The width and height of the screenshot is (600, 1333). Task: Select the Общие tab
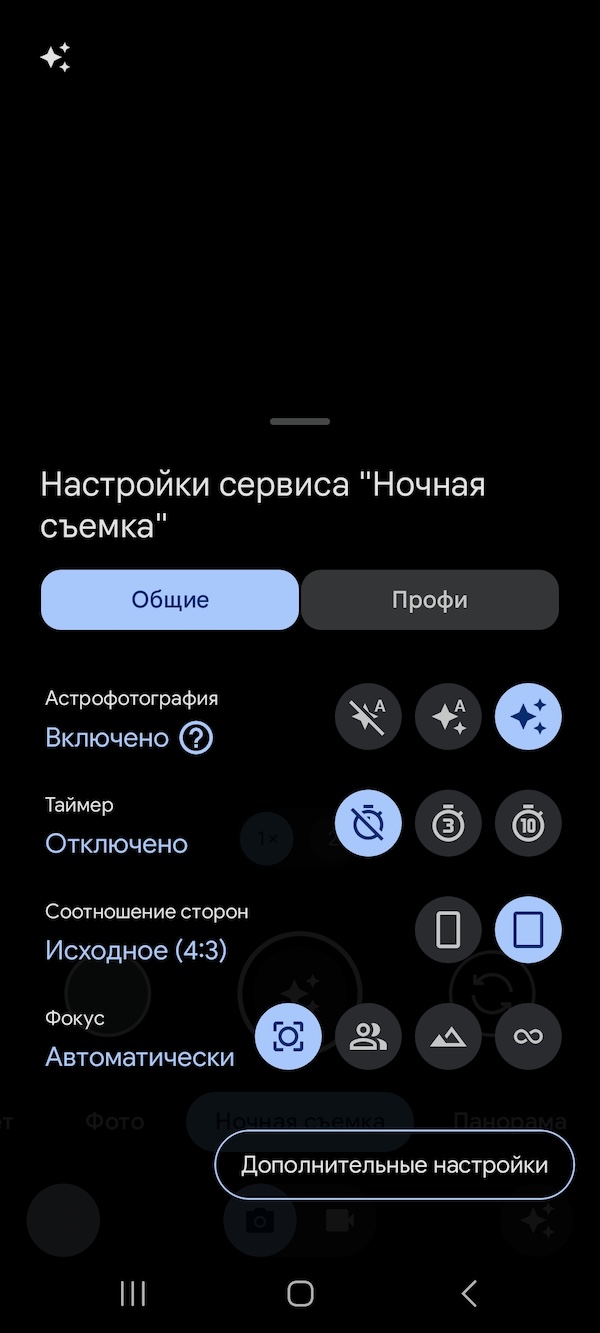point(170,600)
